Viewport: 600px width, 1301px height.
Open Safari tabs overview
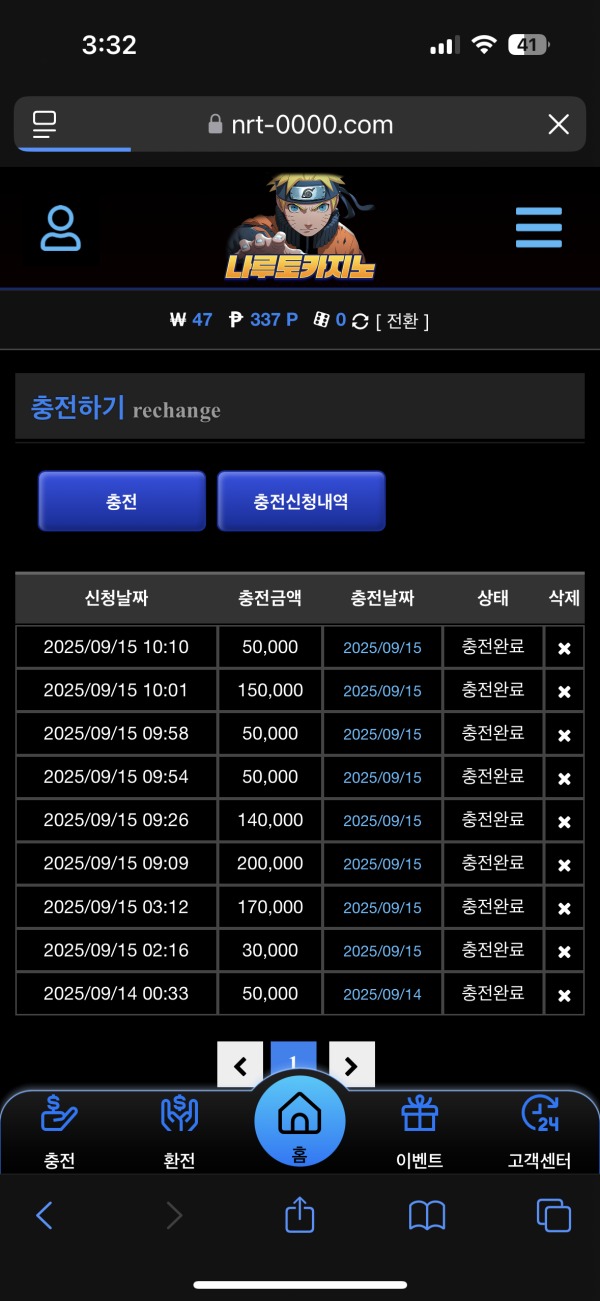[553, 1215]
